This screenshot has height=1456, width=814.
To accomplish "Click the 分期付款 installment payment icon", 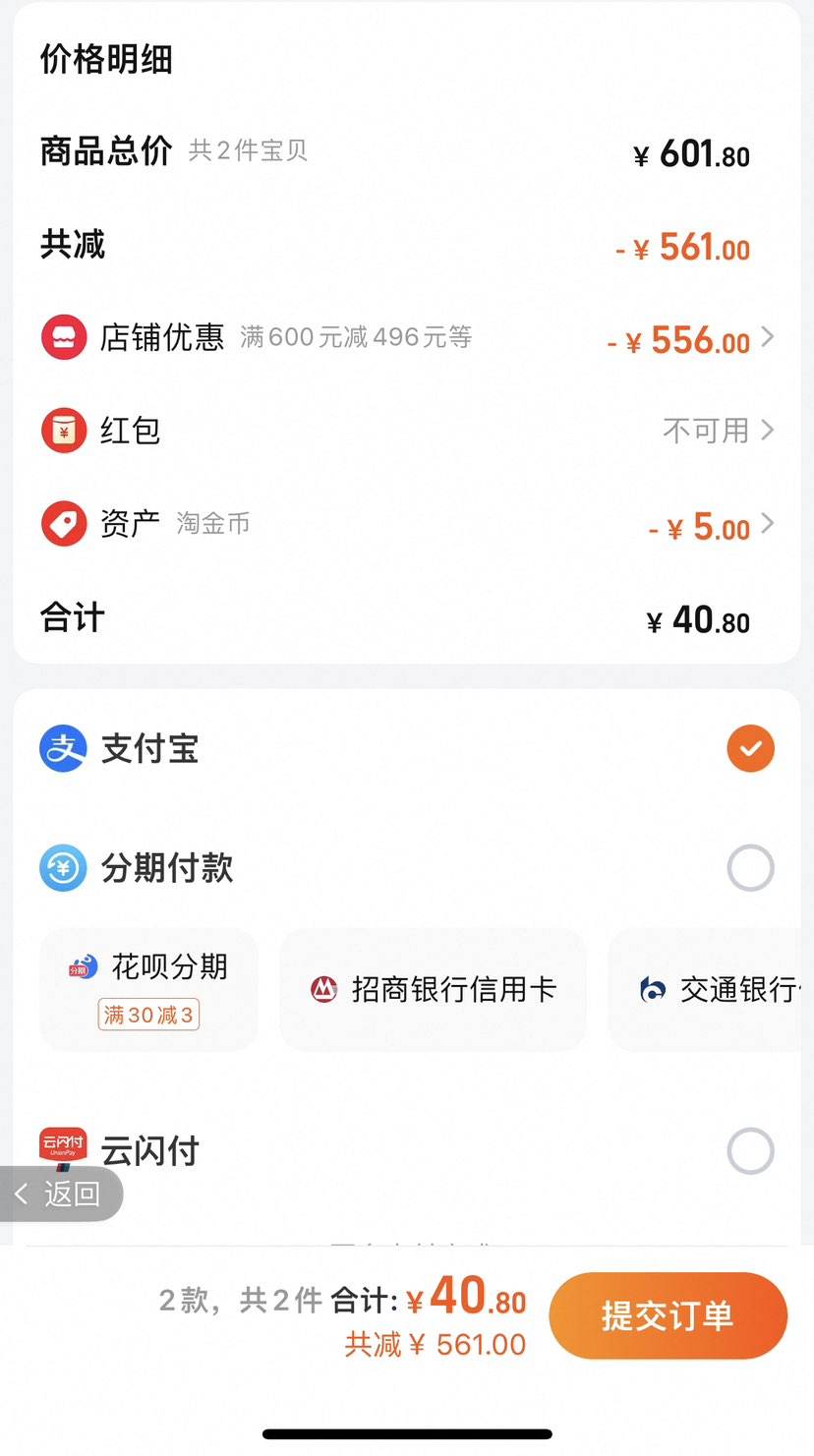I will click(62, 867).
